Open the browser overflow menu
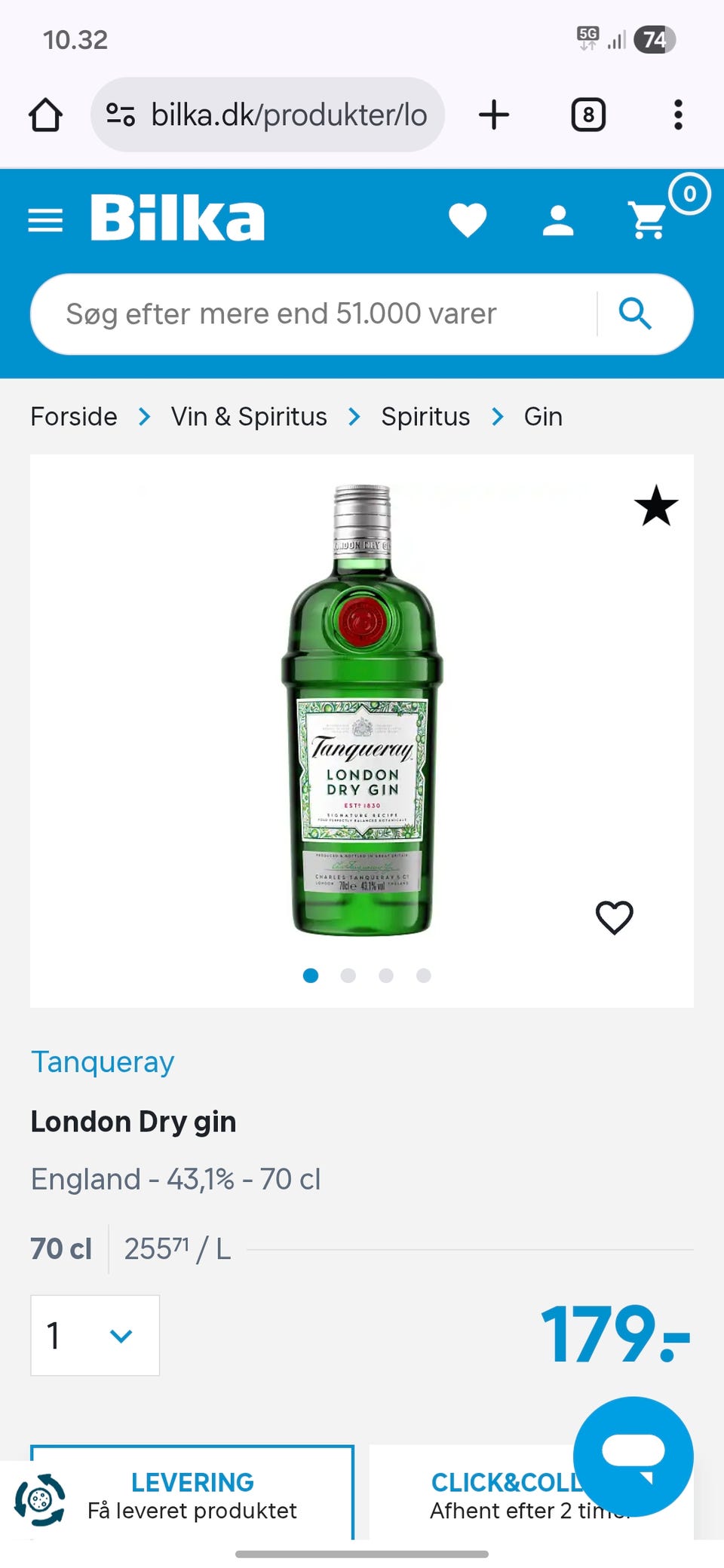The width and height of the screenshot is (724, 1568). coord(678,115)
